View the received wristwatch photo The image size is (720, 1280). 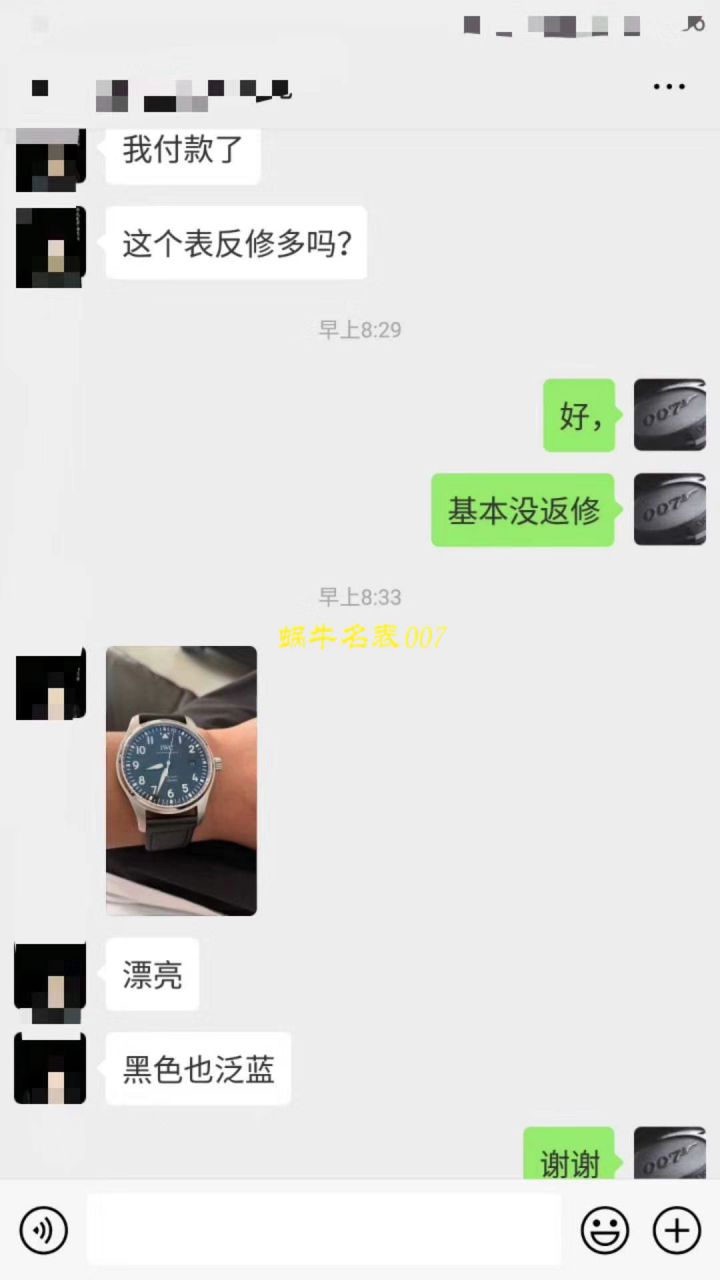pyautogui.click(x=181, y=780)
